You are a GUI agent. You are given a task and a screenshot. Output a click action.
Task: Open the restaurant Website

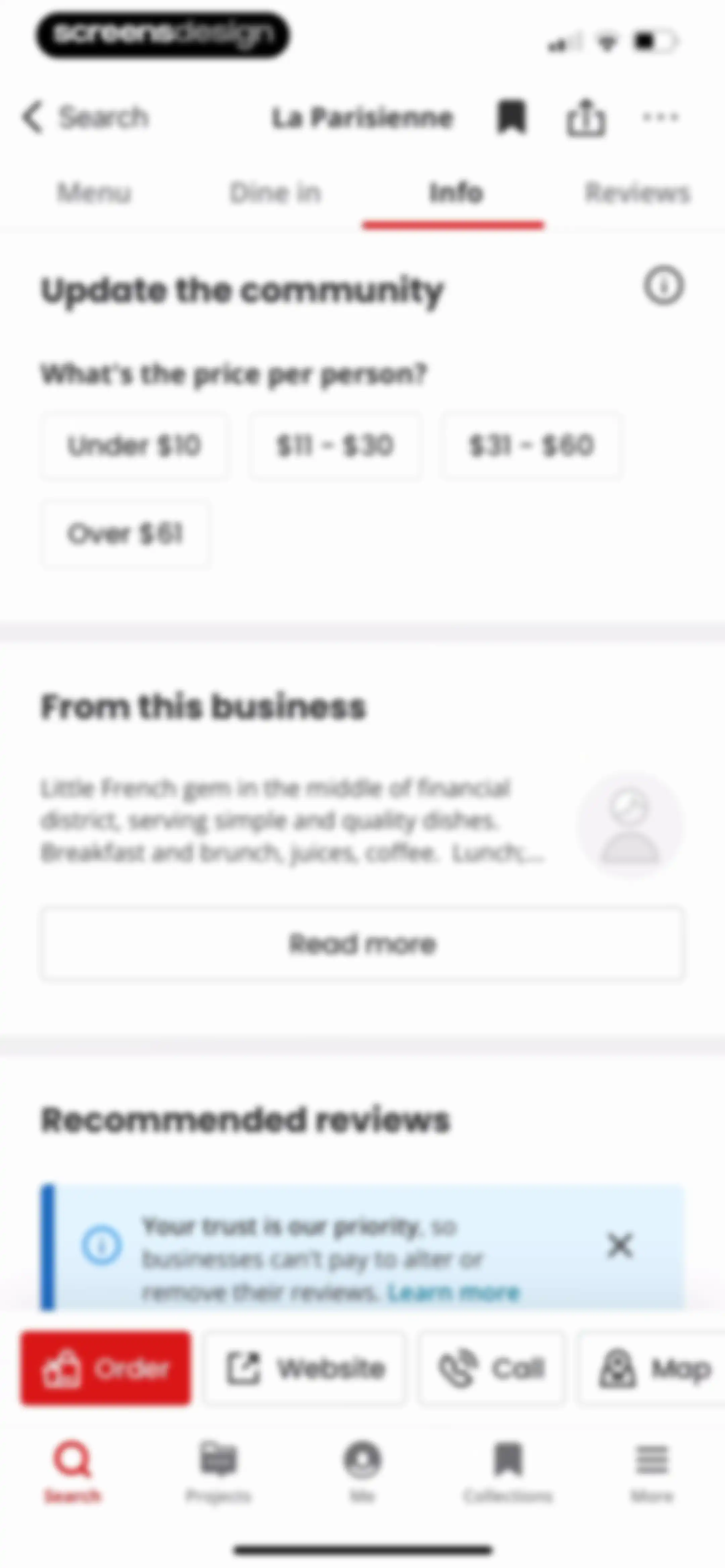coord(304,1368)
